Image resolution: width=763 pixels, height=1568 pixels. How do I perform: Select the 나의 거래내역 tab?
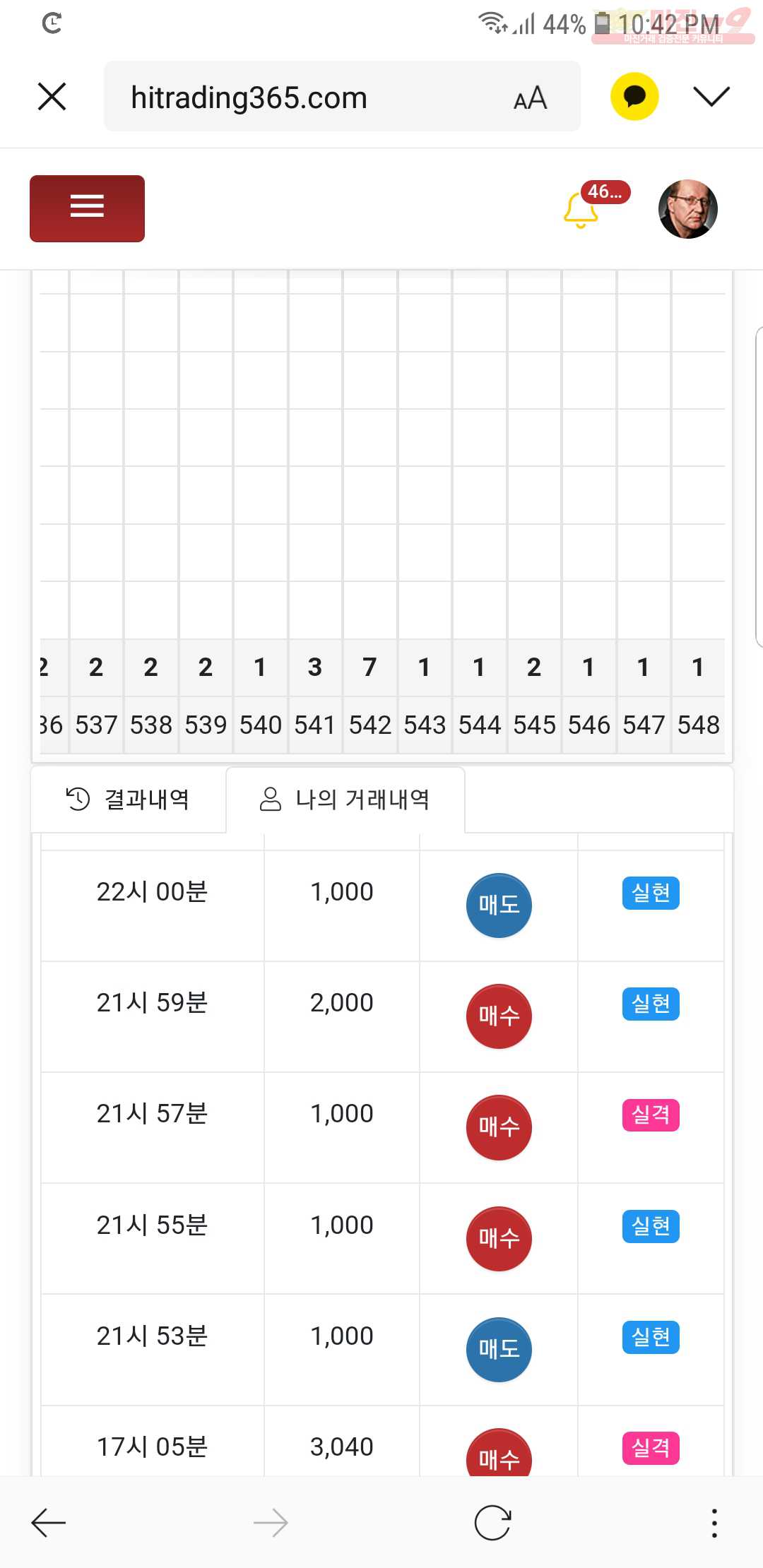(x=345, y=800)
